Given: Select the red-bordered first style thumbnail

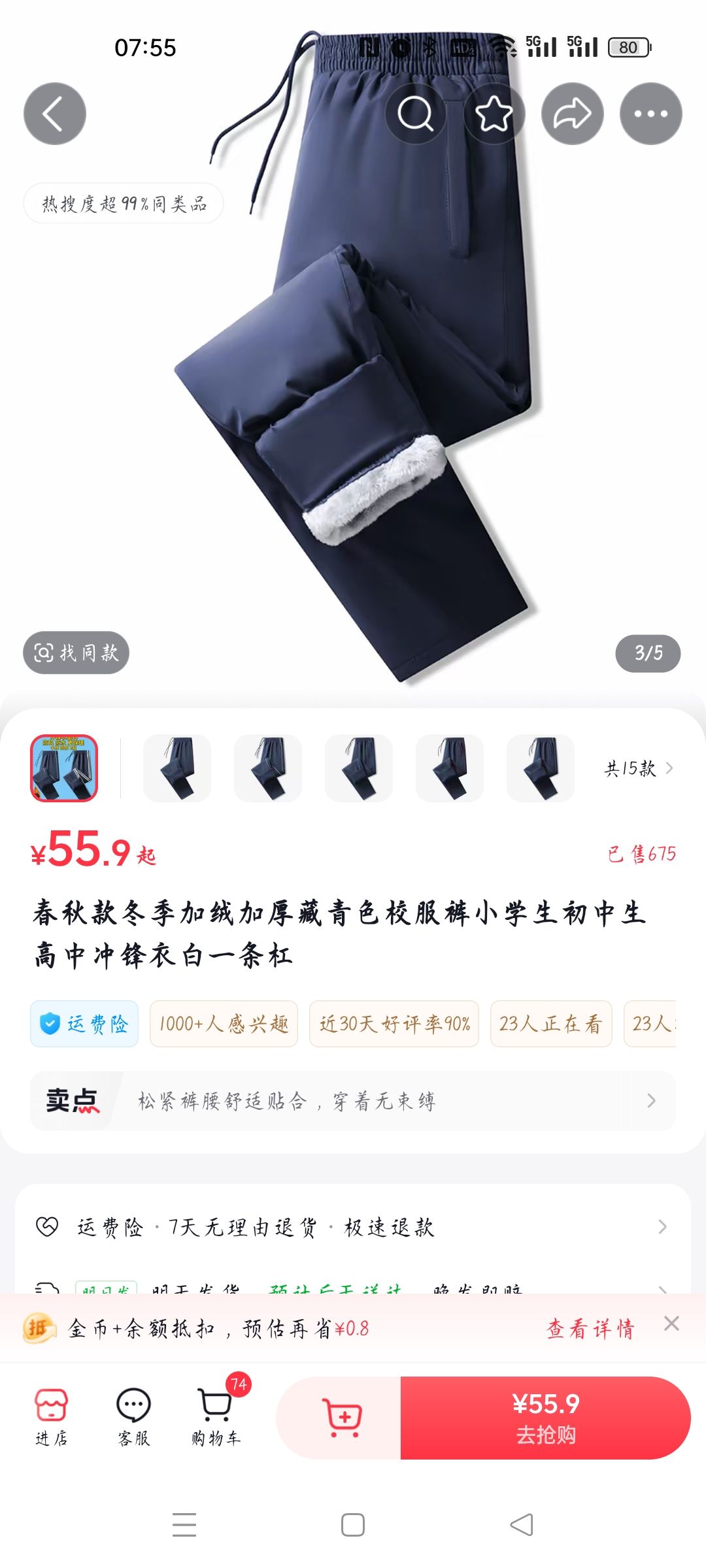Looking at the screenshot, I should pyautogui.click(x=64, y=768).
